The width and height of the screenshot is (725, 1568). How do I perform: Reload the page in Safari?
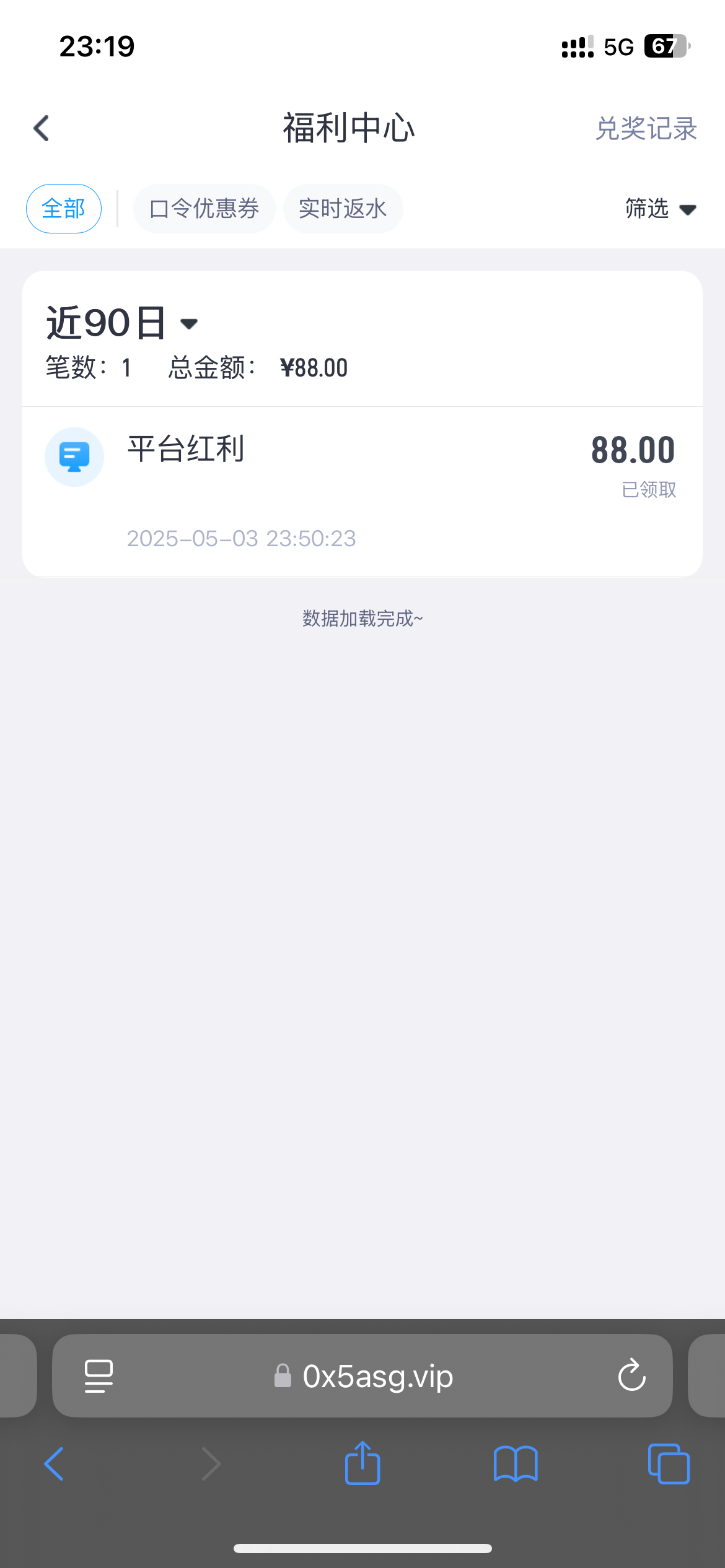[631, 1375]
